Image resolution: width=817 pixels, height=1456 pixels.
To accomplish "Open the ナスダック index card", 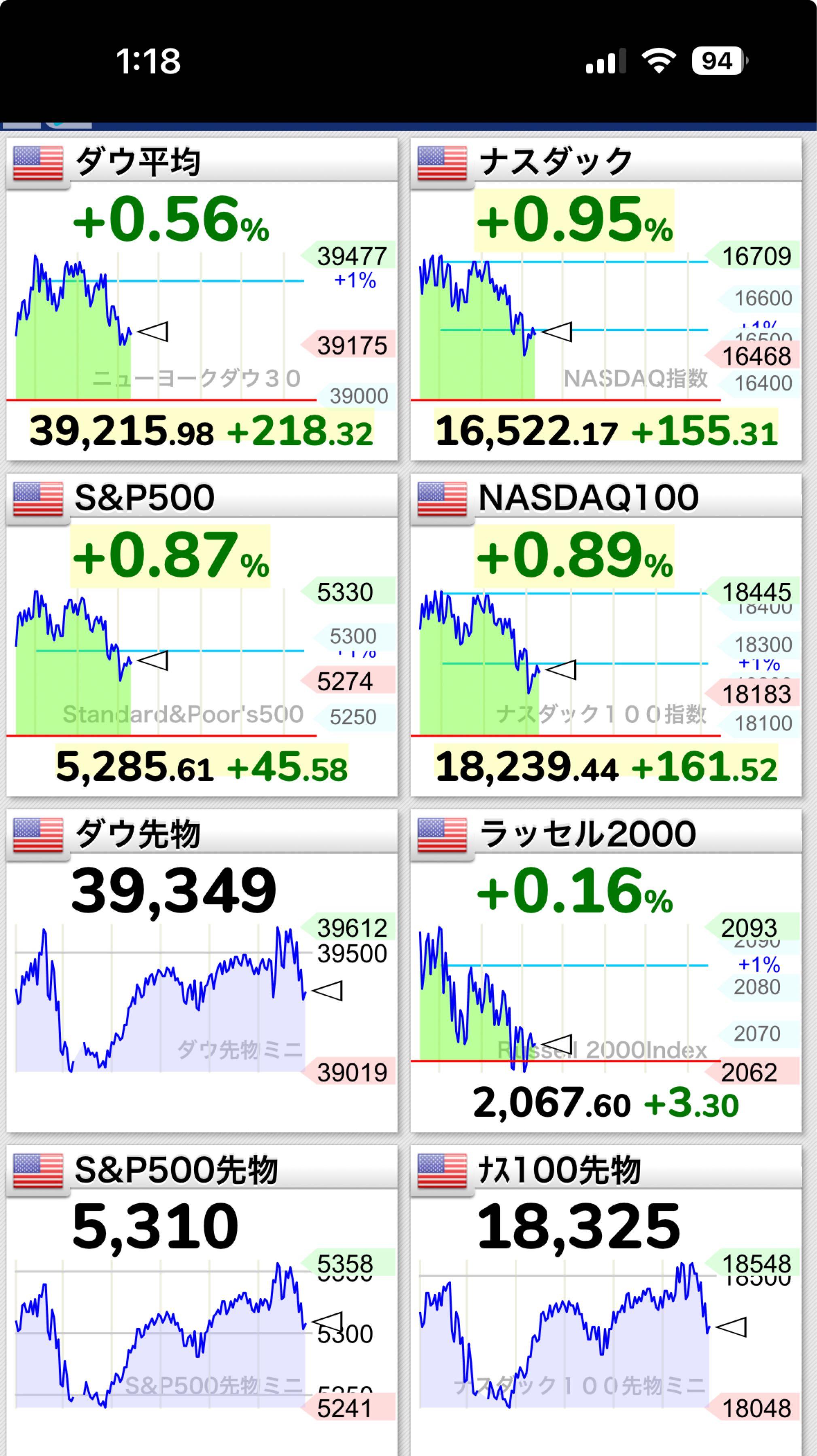I will (605, 300).
